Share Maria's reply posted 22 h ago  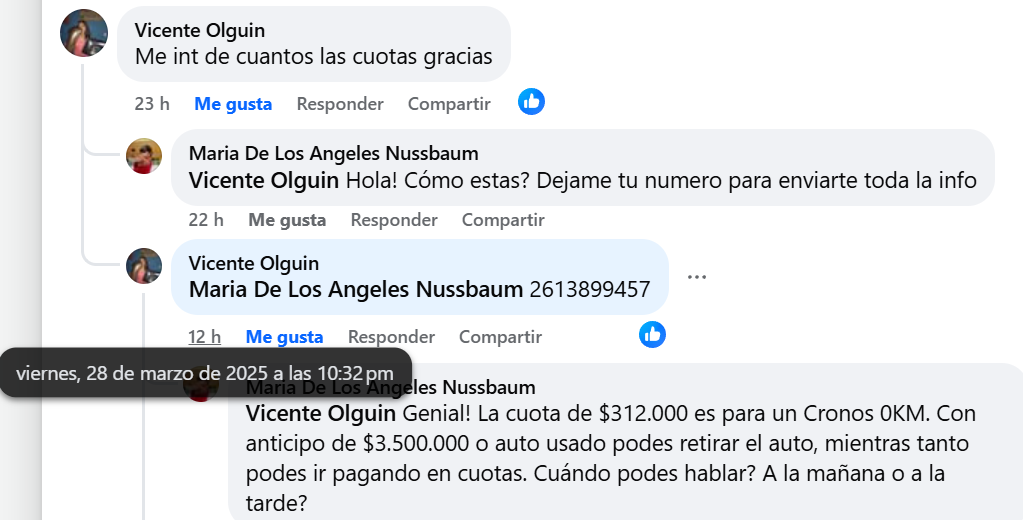(503, 220)
